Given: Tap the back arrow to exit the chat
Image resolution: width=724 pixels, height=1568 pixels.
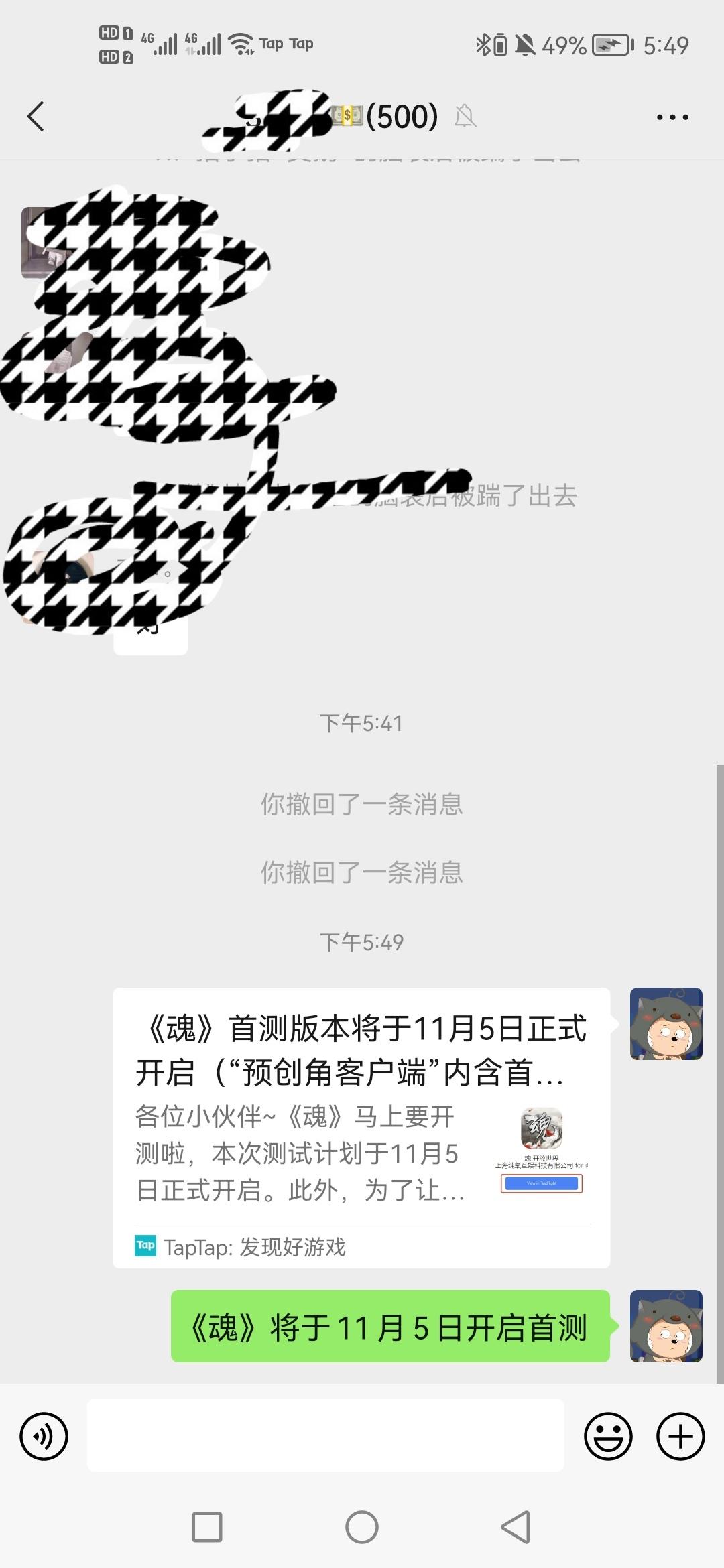Looking at the screenshot, I should click(36, 117).
